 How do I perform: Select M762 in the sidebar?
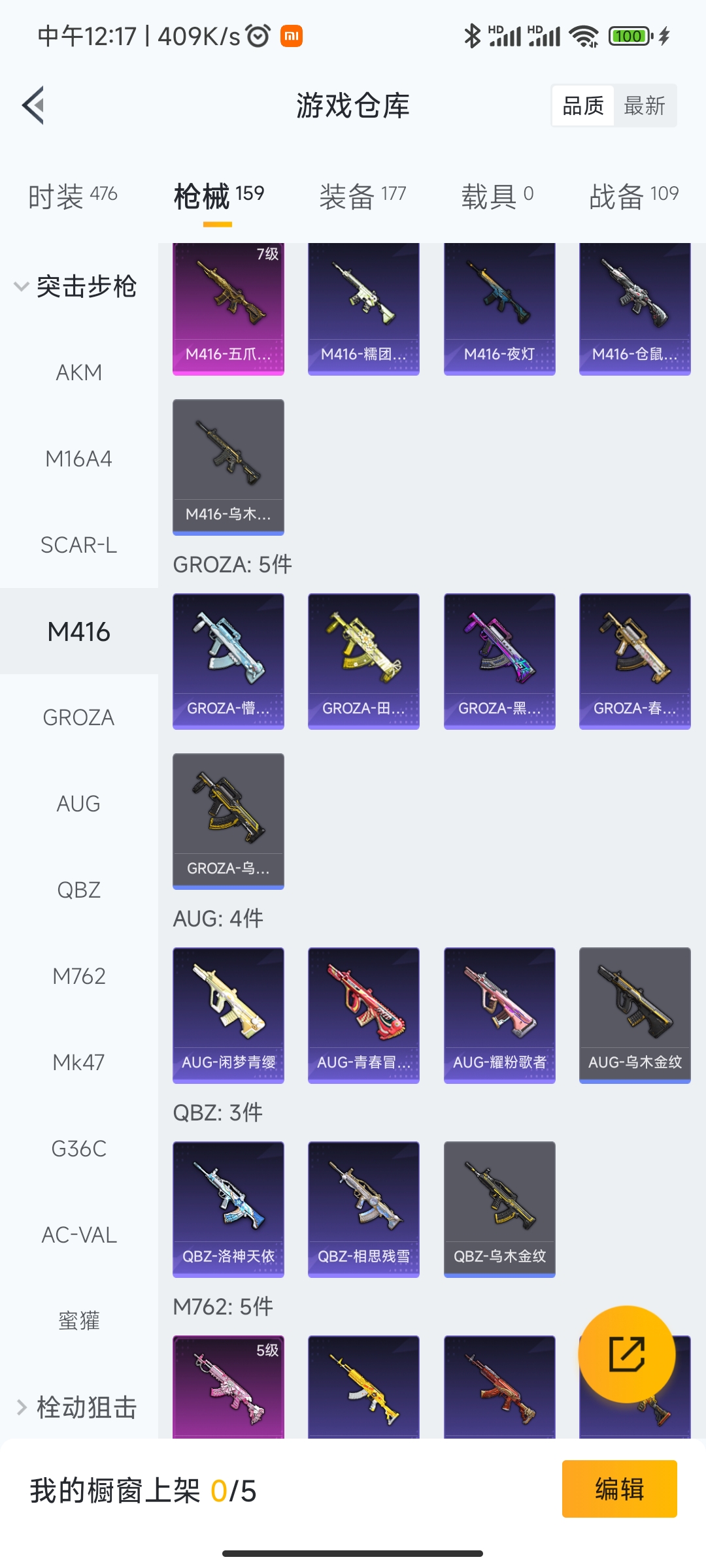pyautogui.click(x=79, y=976)
